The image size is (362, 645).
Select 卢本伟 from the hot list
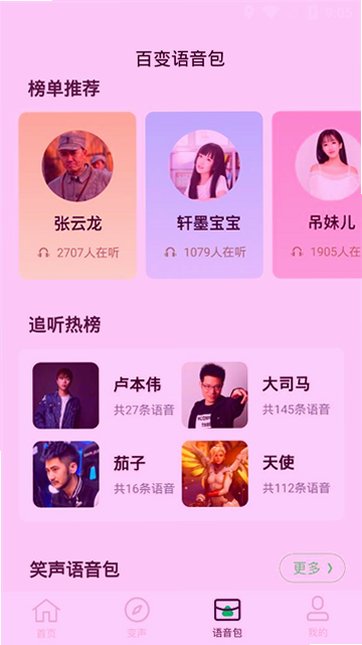point(104,395)
